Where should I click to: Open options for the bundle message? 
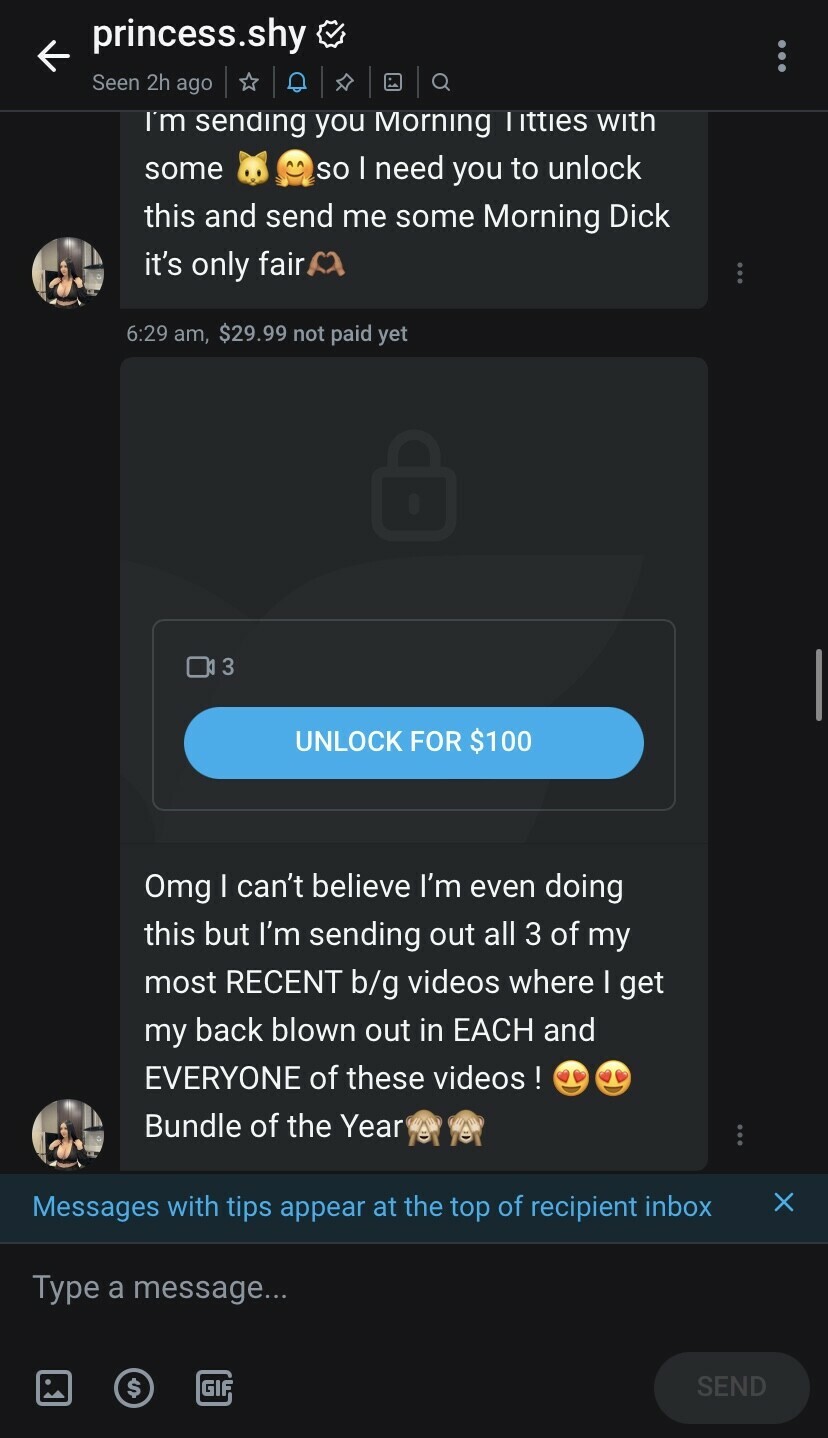(x=740, y=1135)
